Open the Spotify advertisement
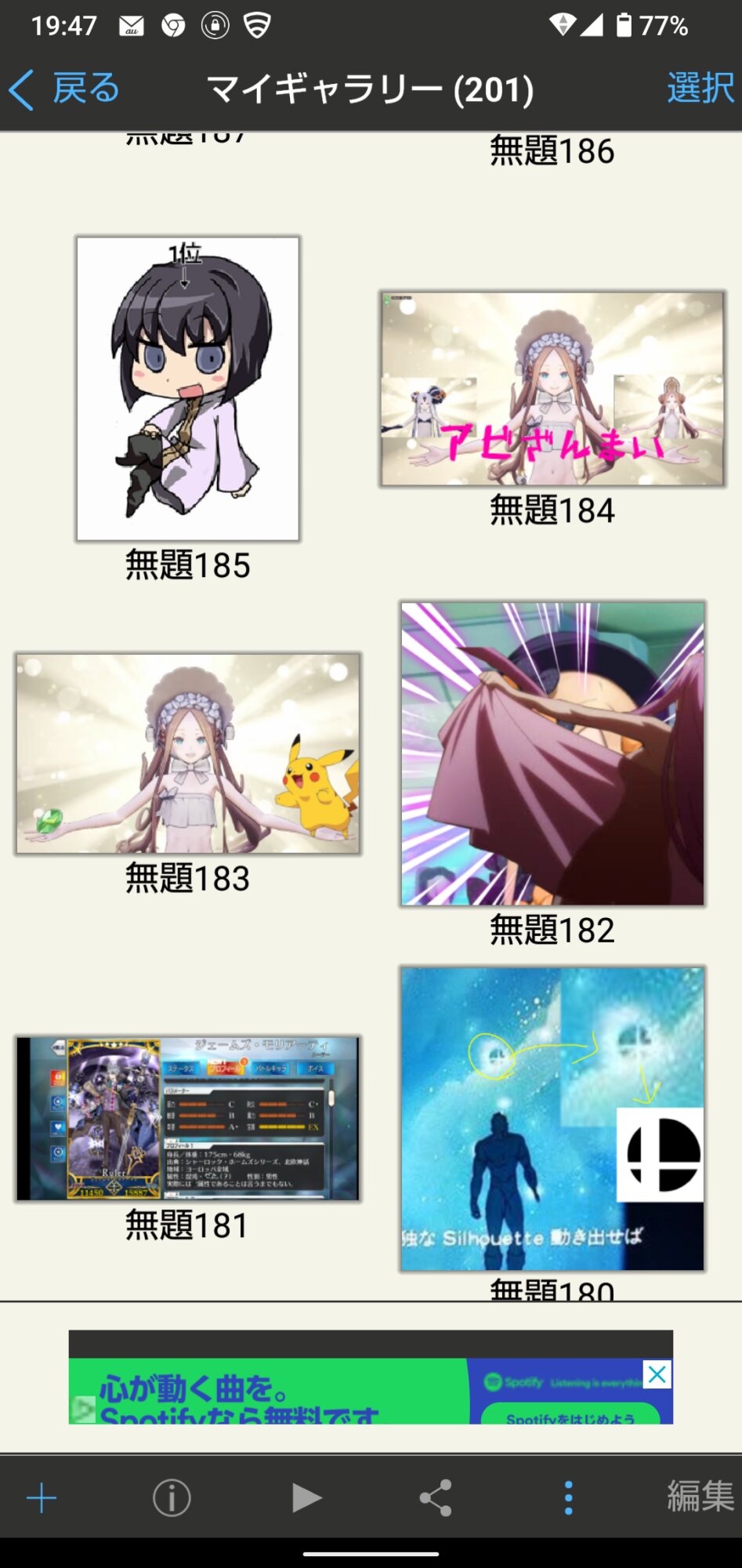The height and width of the screenshot is (1568, 742). (313, 1396)
